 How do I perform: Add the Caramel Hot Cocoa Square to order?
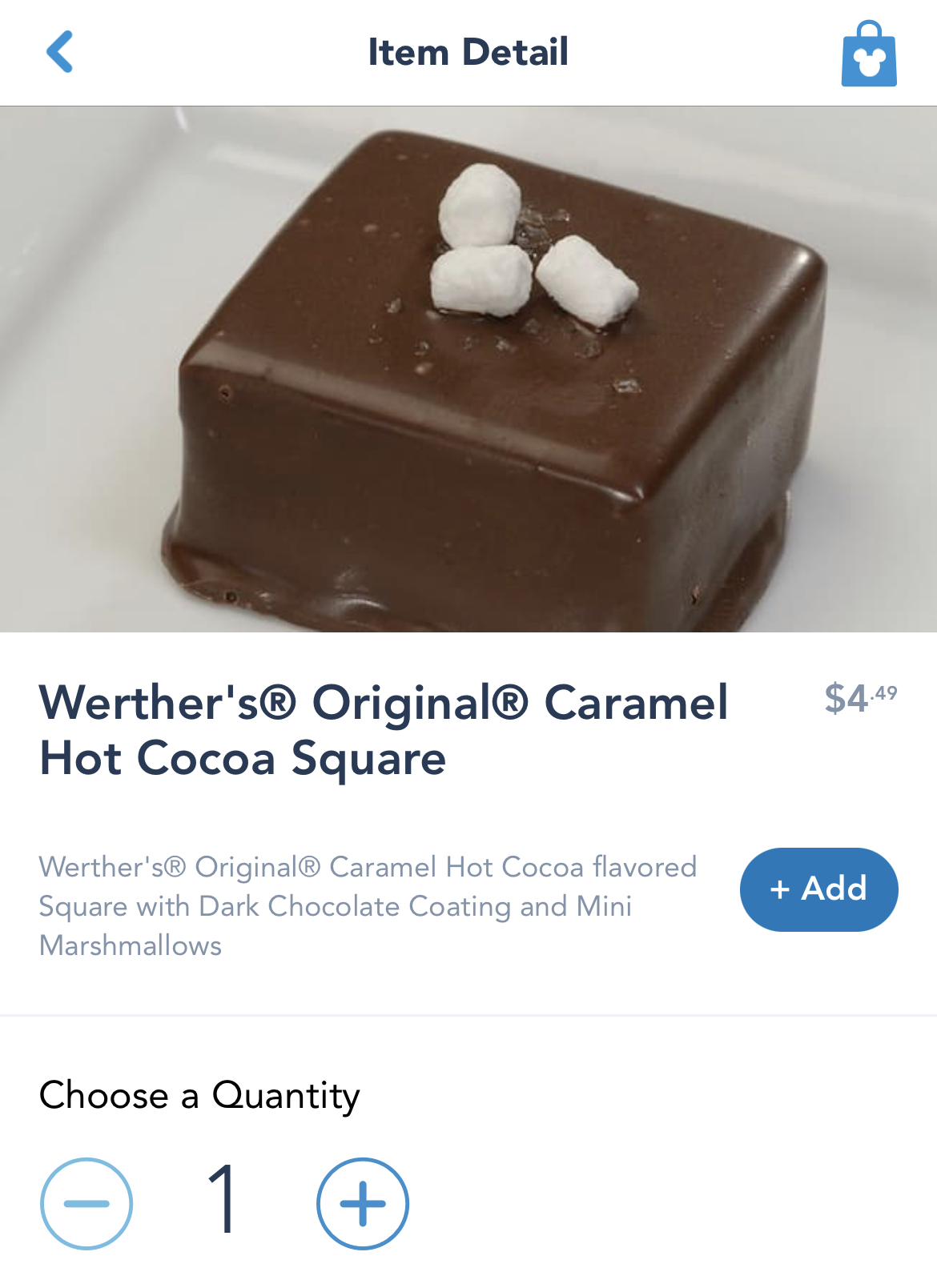point(818,889)
